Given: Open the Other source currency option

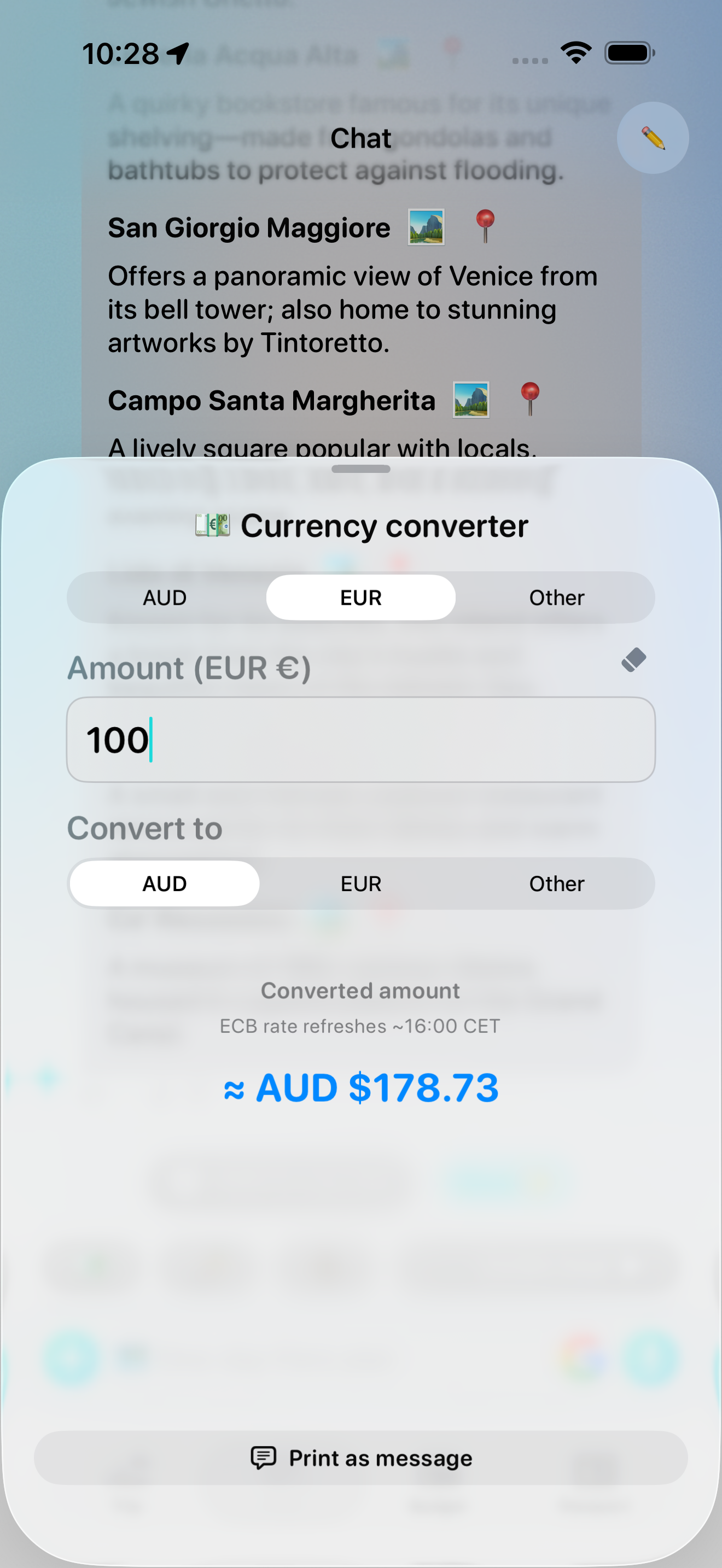Looking at the screenshot, I should (556, 597).
